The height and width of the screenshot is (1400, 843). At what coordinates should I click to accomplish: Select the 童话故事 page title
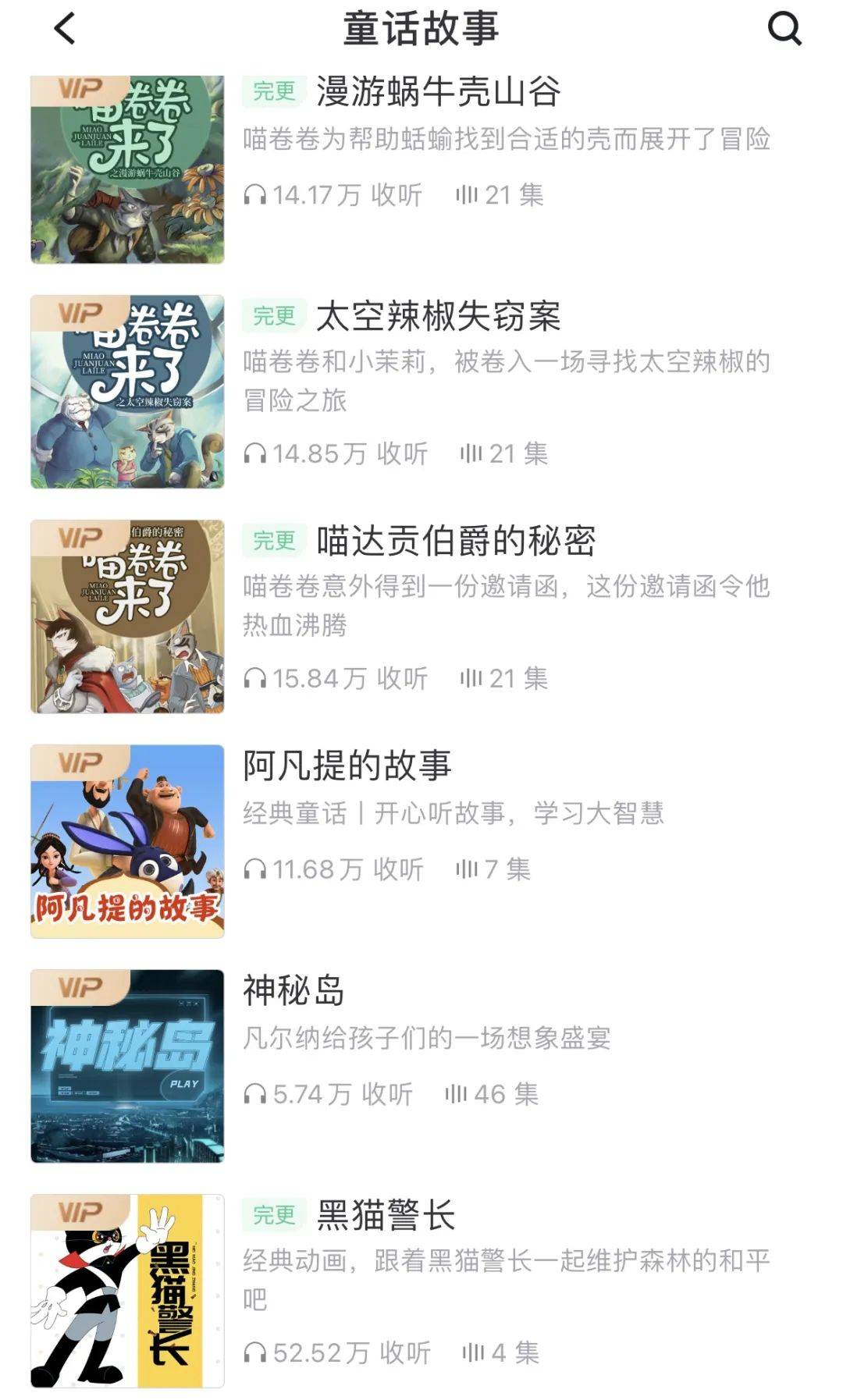pos(421,28)
